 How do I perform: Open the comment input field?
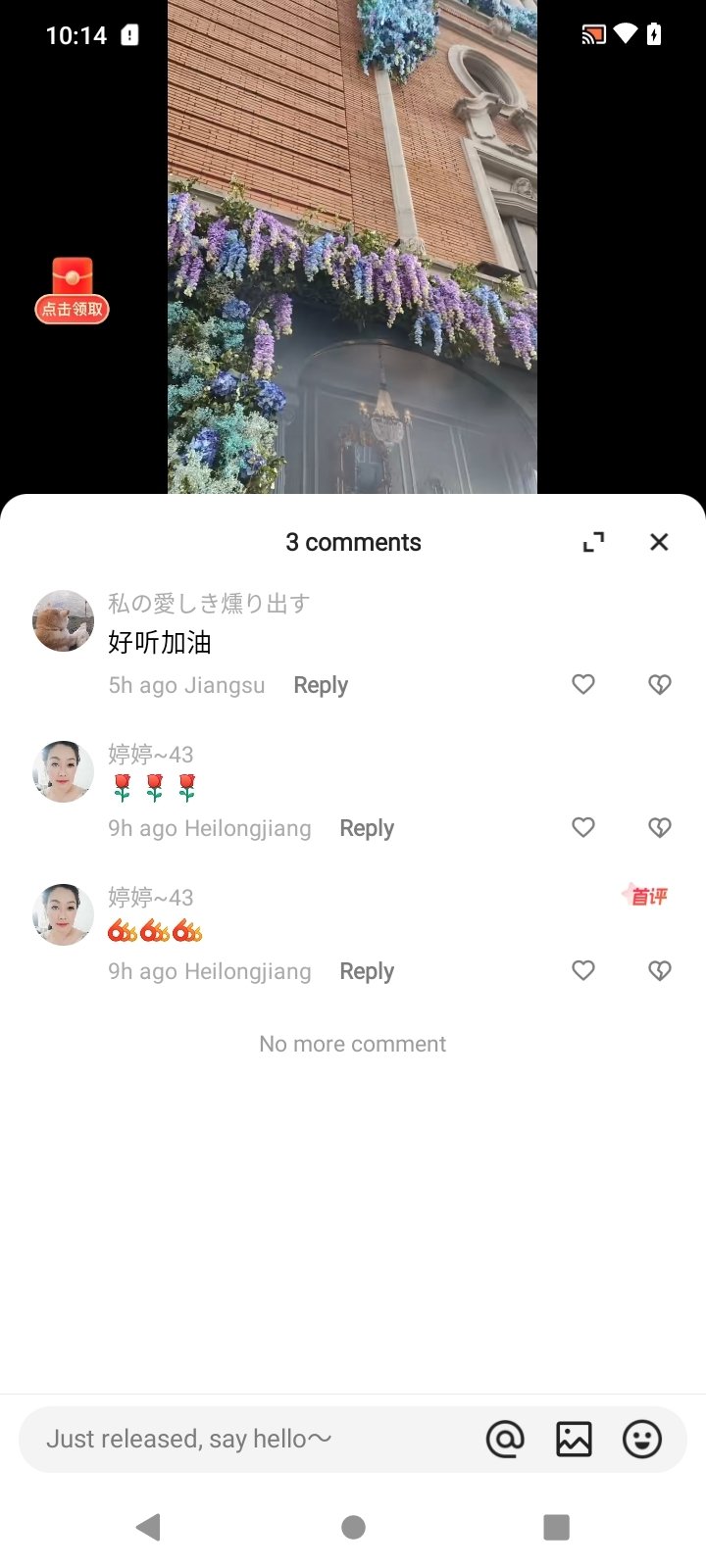click(245, 1439)
